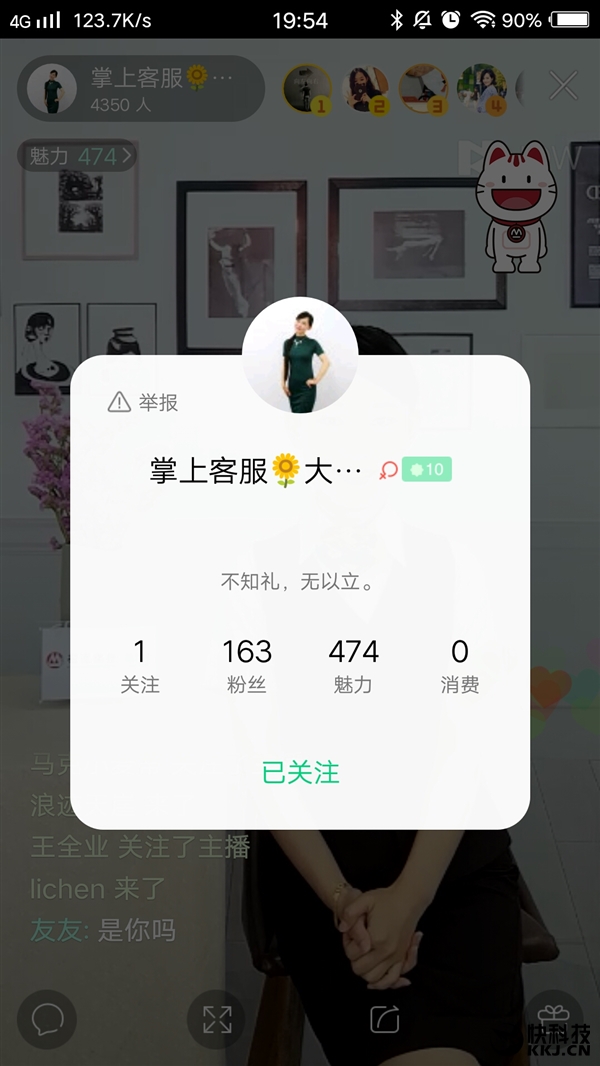Screen dimensions: 600x1066
Task: View the 关注 following list
Action: click(x=140, y=665)
